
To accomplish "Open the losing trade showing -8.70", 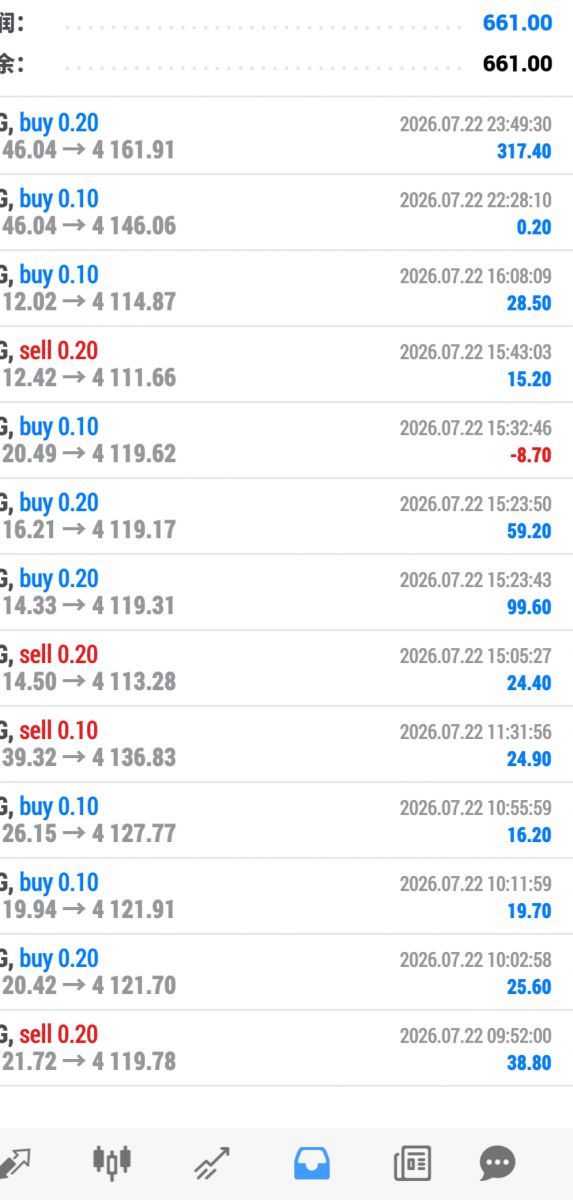I will (x=286, y=440).
